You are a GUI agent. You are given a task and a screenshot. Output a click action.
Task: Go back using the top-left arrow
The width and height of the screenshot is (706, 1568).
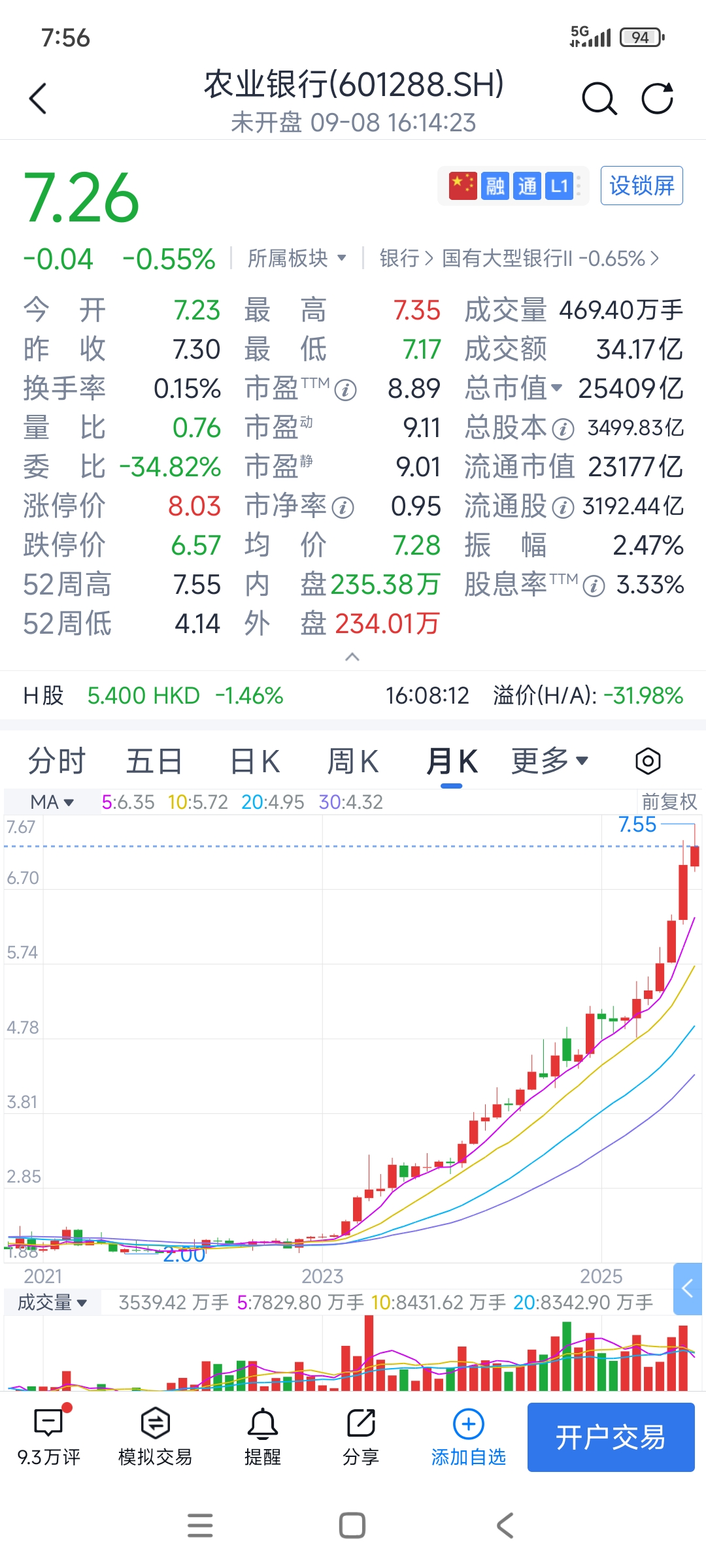pyautogui.click(x=39, y=99)
